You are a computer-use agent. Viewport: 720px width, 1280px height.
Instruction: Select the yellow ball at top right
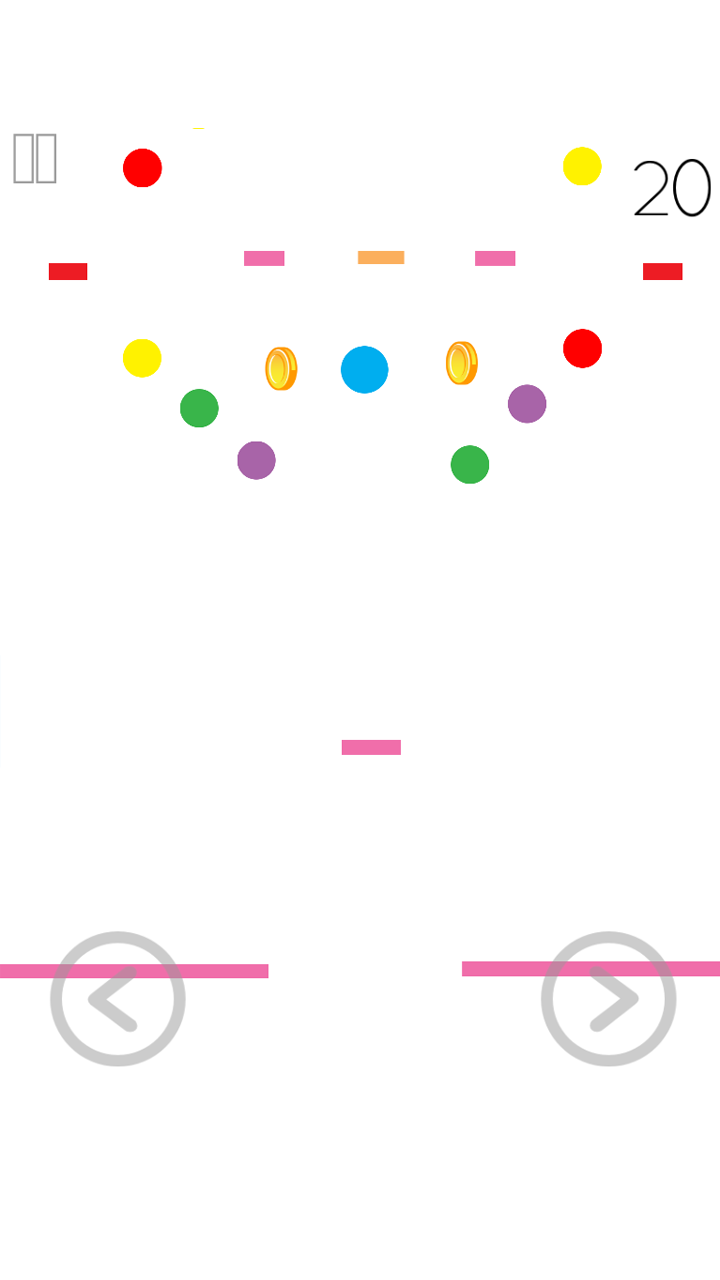582,167
